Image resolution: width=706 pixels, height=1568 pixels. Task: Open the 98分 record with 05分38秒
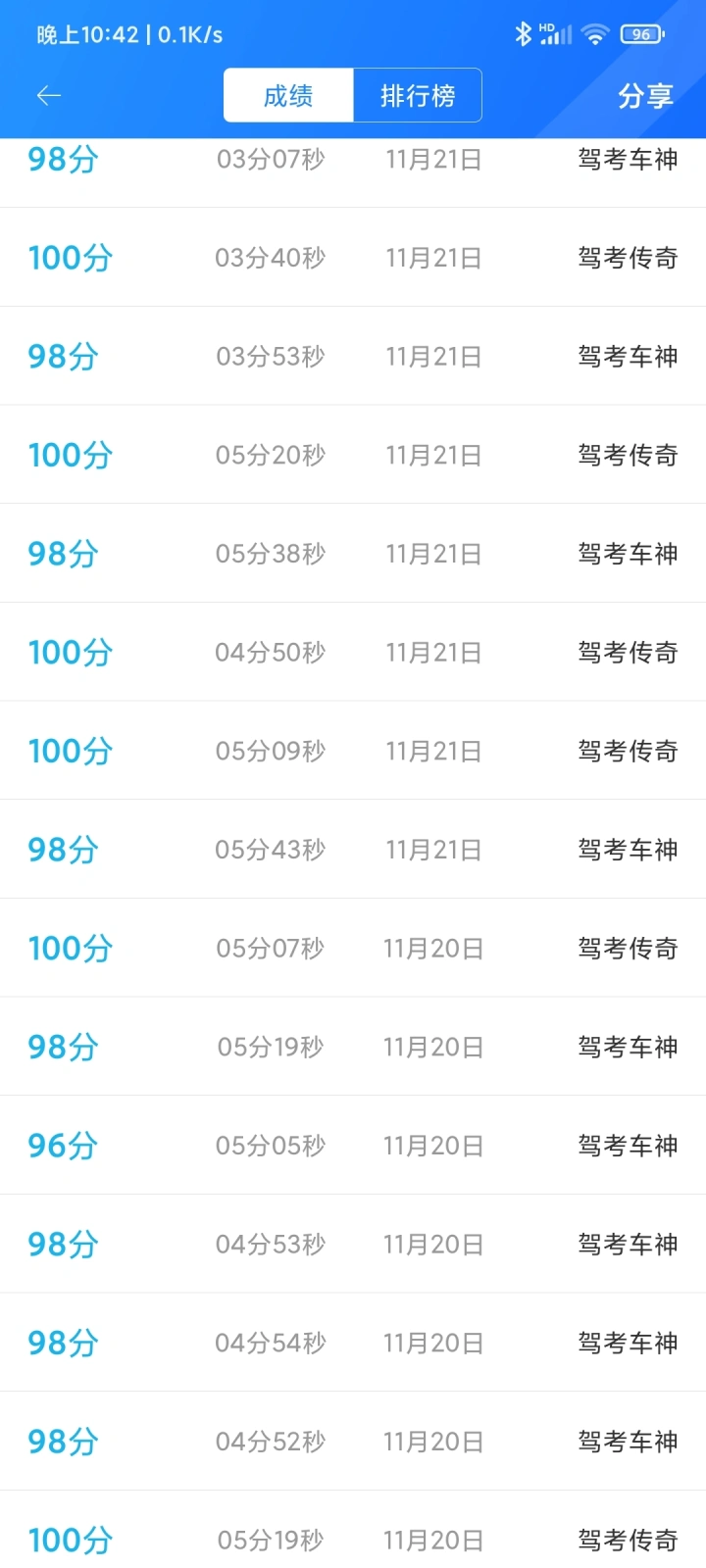[x=353, y=554]
